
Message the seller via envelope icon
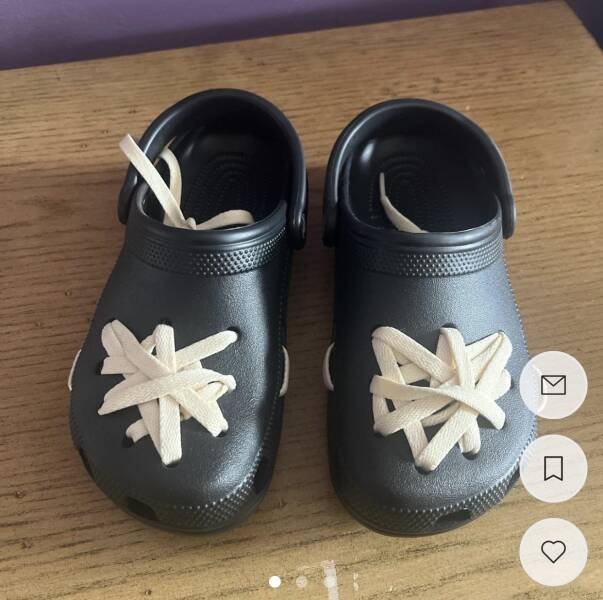coord(553,385)
